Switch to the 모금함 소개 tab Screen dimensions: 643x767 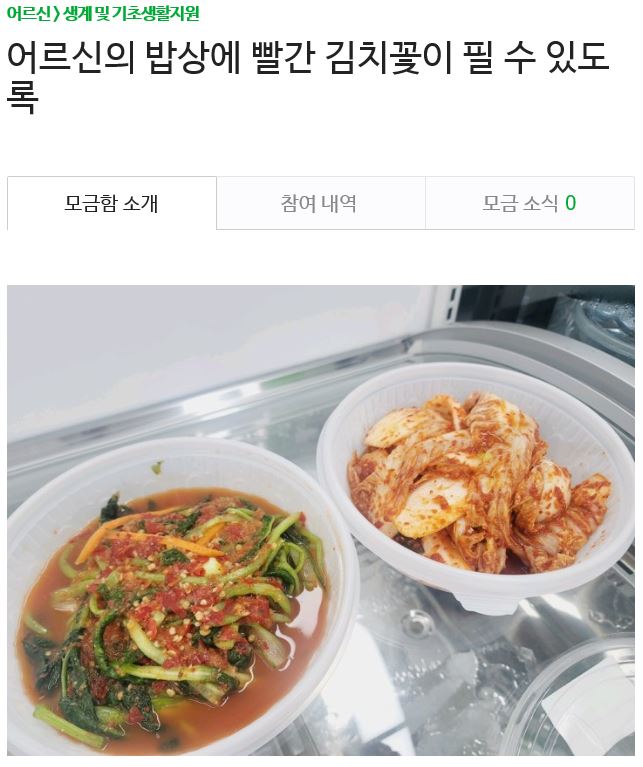[112, 204]
